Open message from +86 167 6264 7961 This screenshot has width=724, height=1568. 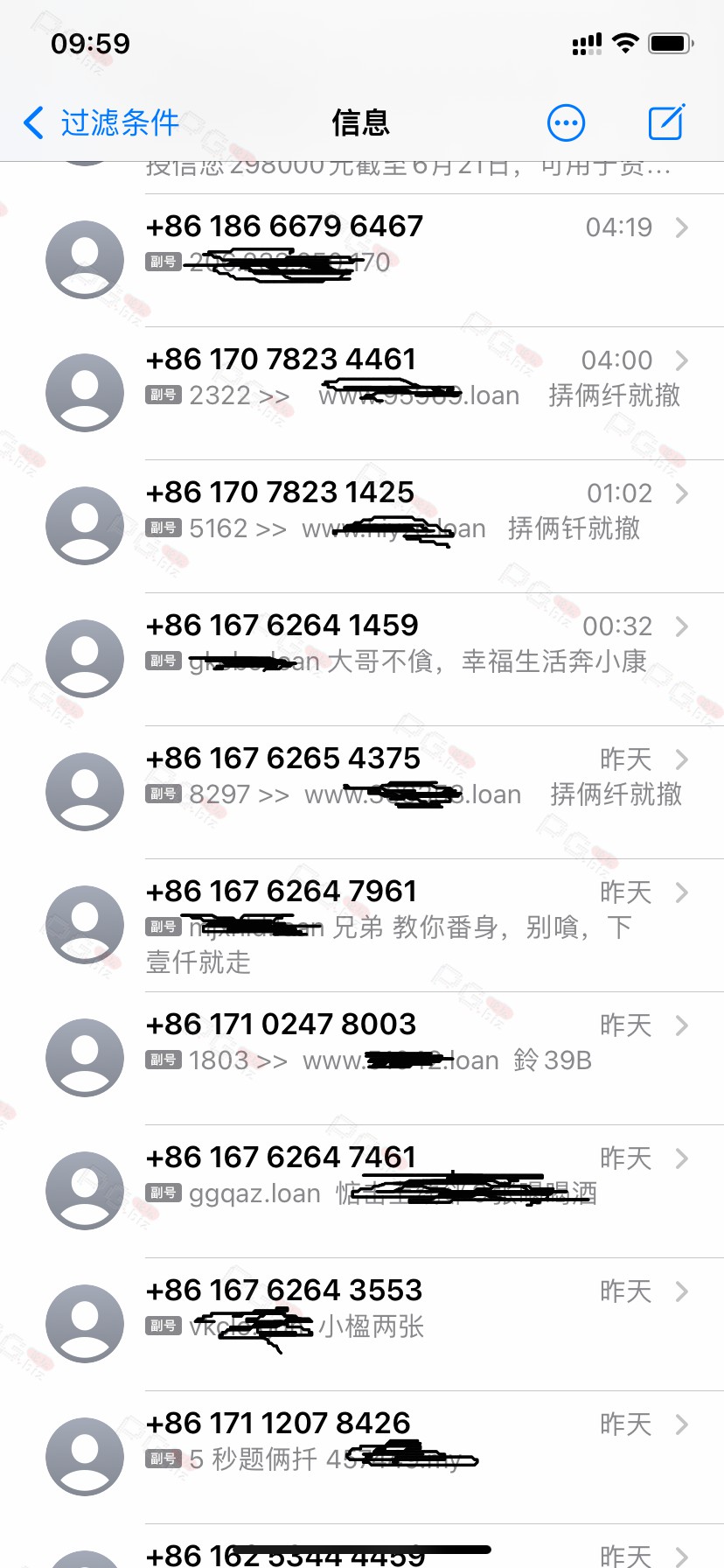(362, 926)
